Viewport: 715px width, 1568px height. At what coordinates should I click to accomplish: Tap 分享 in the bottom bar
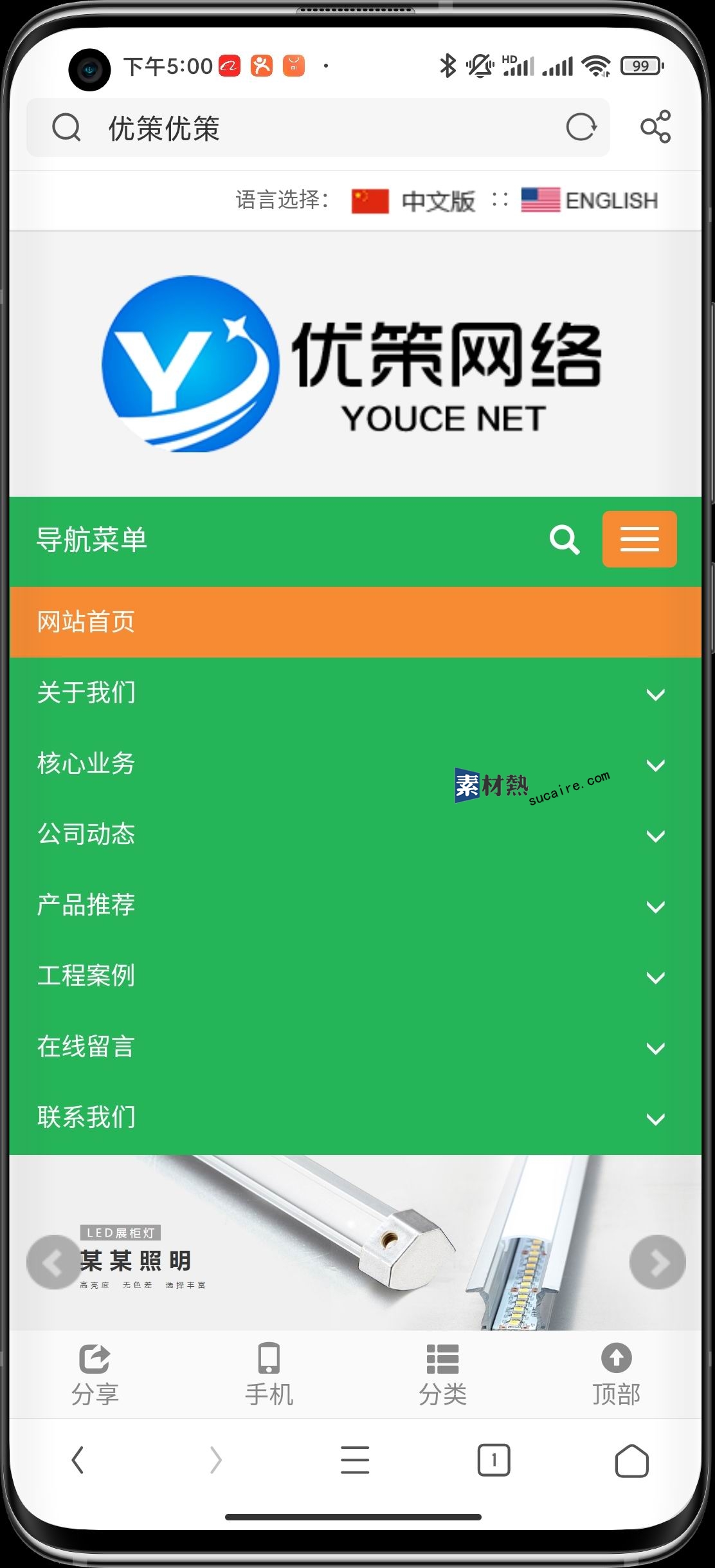pos(95,1373)
